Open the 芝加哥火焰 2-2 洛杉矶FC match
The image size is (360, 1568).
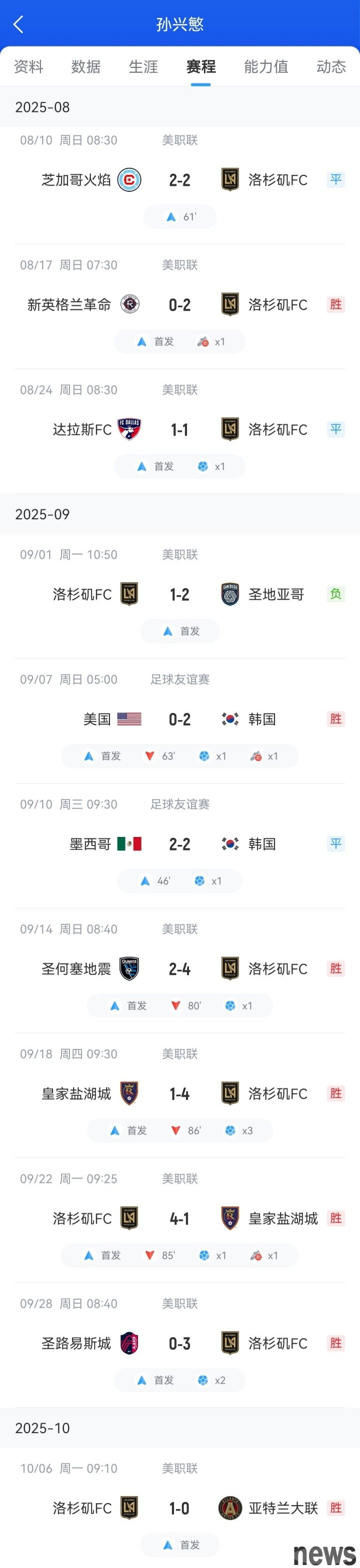tap(179, 180)
